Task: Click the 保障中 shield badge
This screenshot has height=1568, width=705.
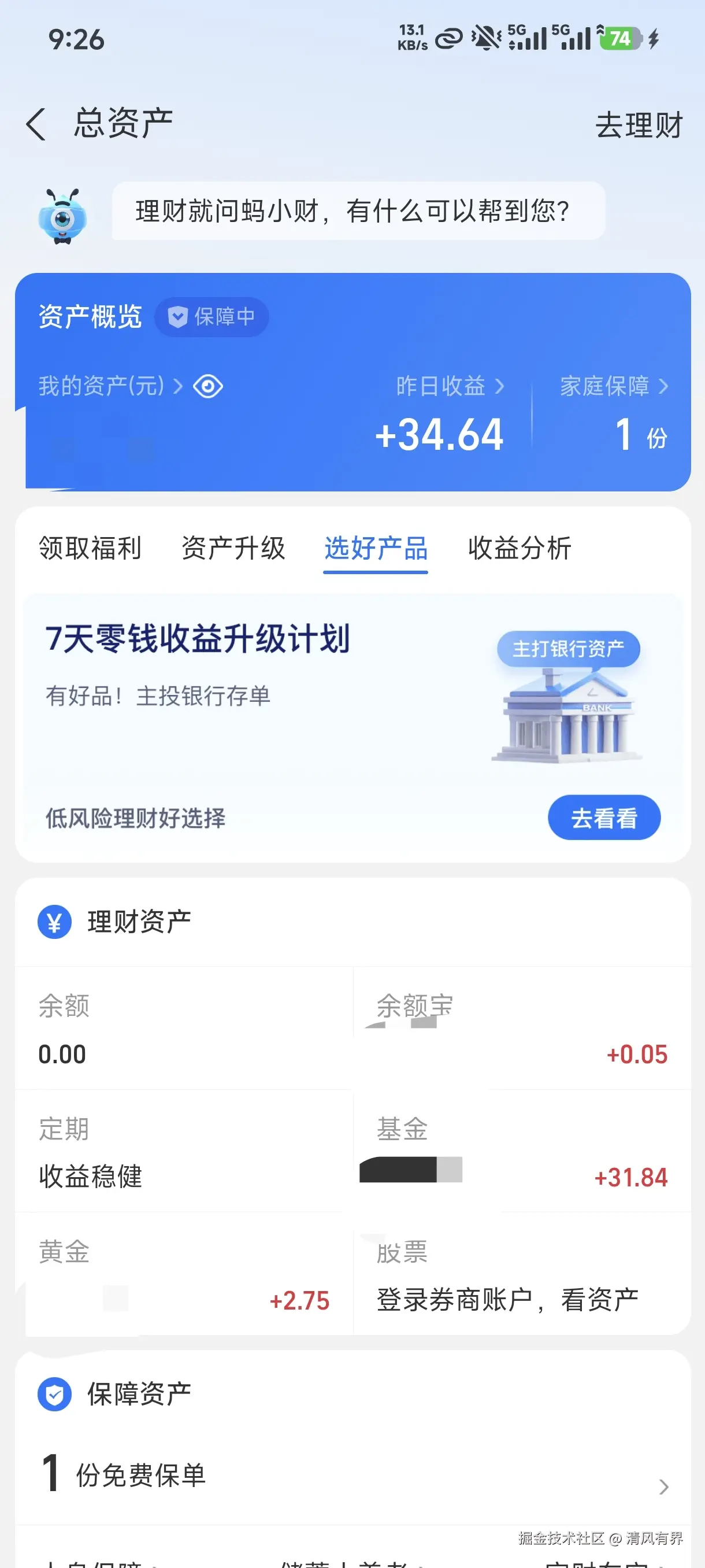Action: [211, 316]
